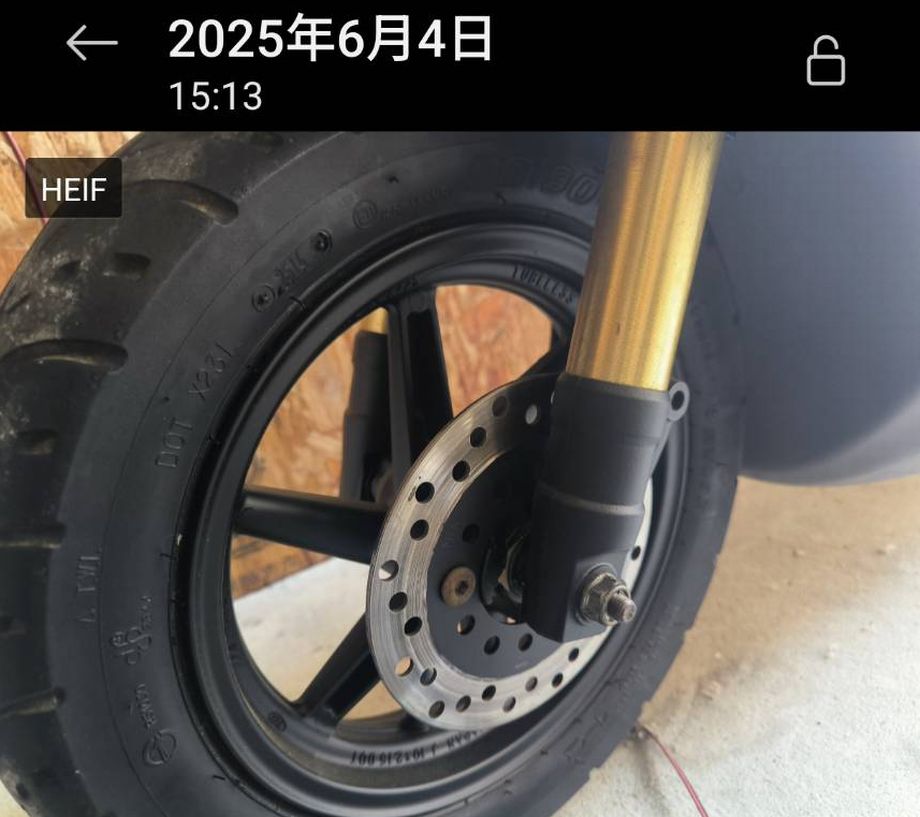Go back using the arrow icon
920x817 pixels.
92,44
